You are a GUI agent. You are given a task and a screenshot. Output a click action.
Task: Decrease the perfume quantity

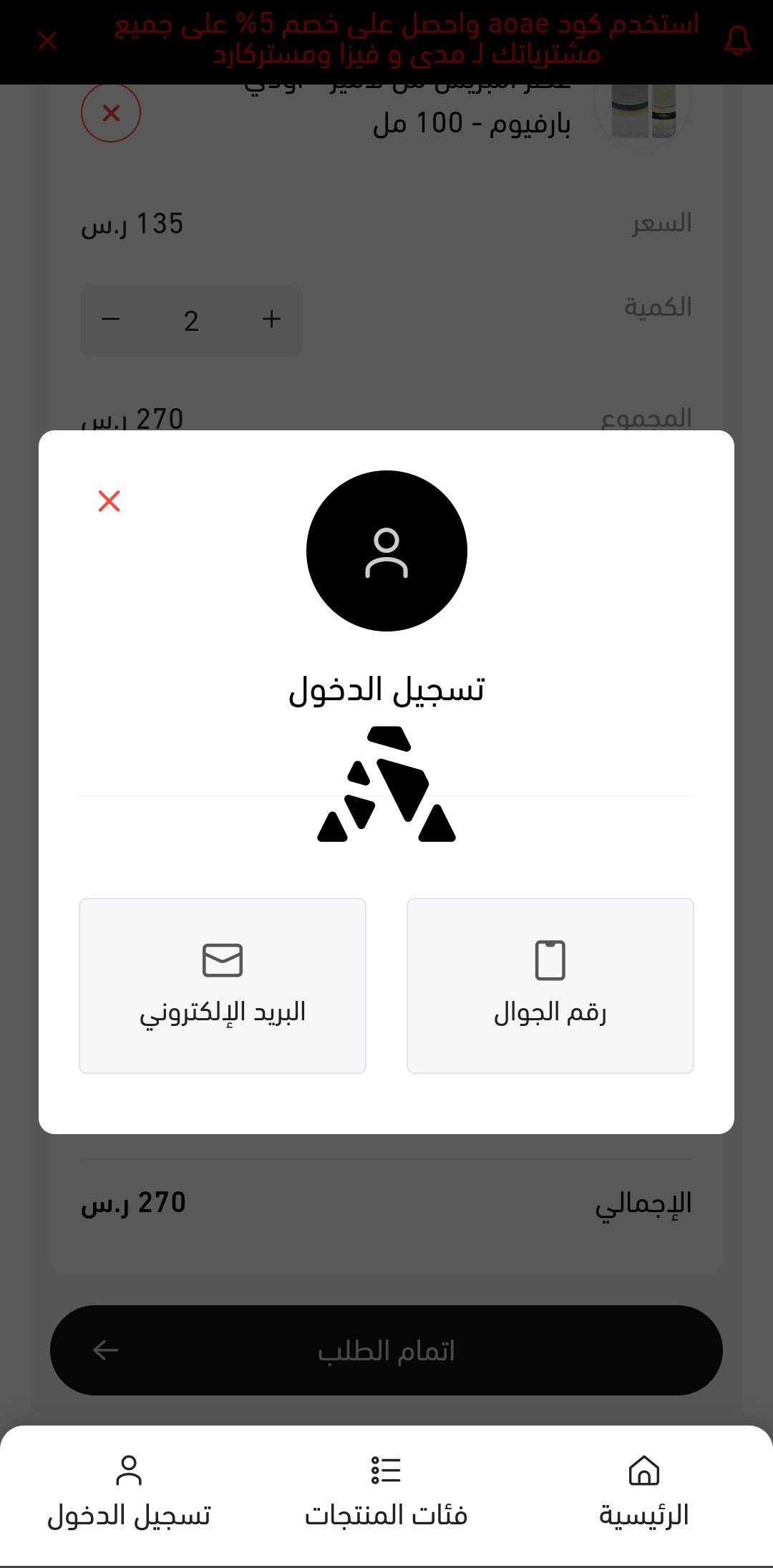[111, 319]
